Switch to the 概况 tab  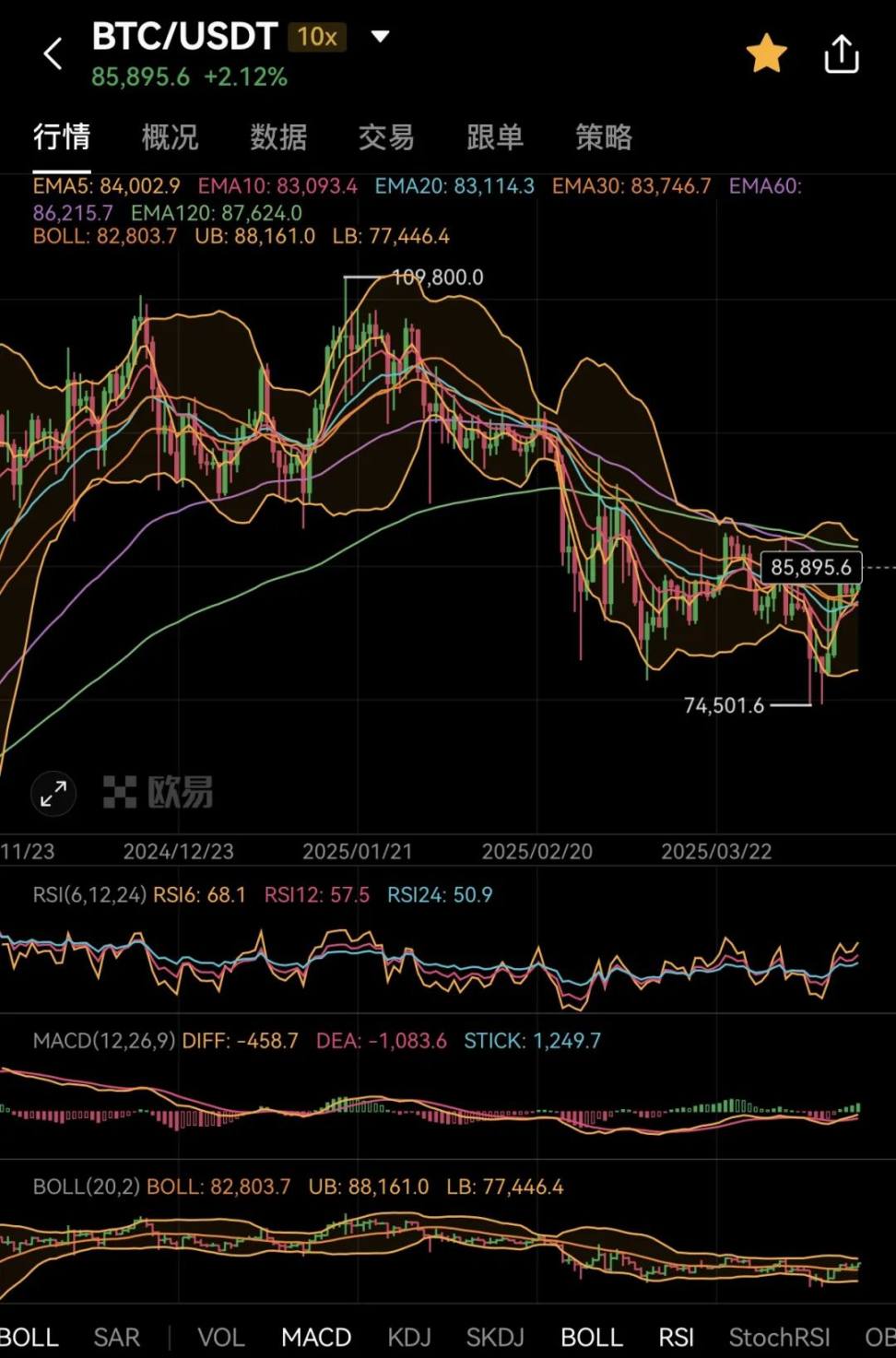(170, 137)
